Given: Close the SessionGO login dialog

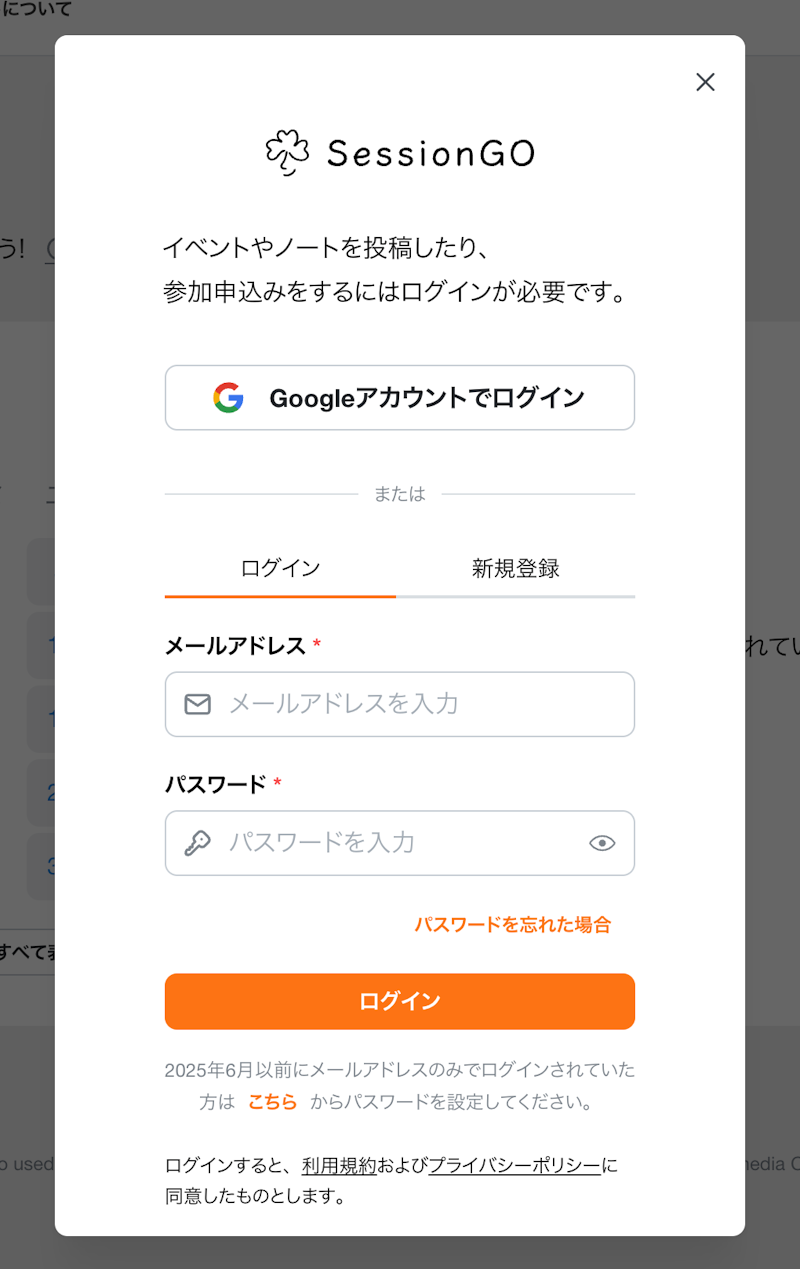Looking at the screenshot, I should pos(705,82).
